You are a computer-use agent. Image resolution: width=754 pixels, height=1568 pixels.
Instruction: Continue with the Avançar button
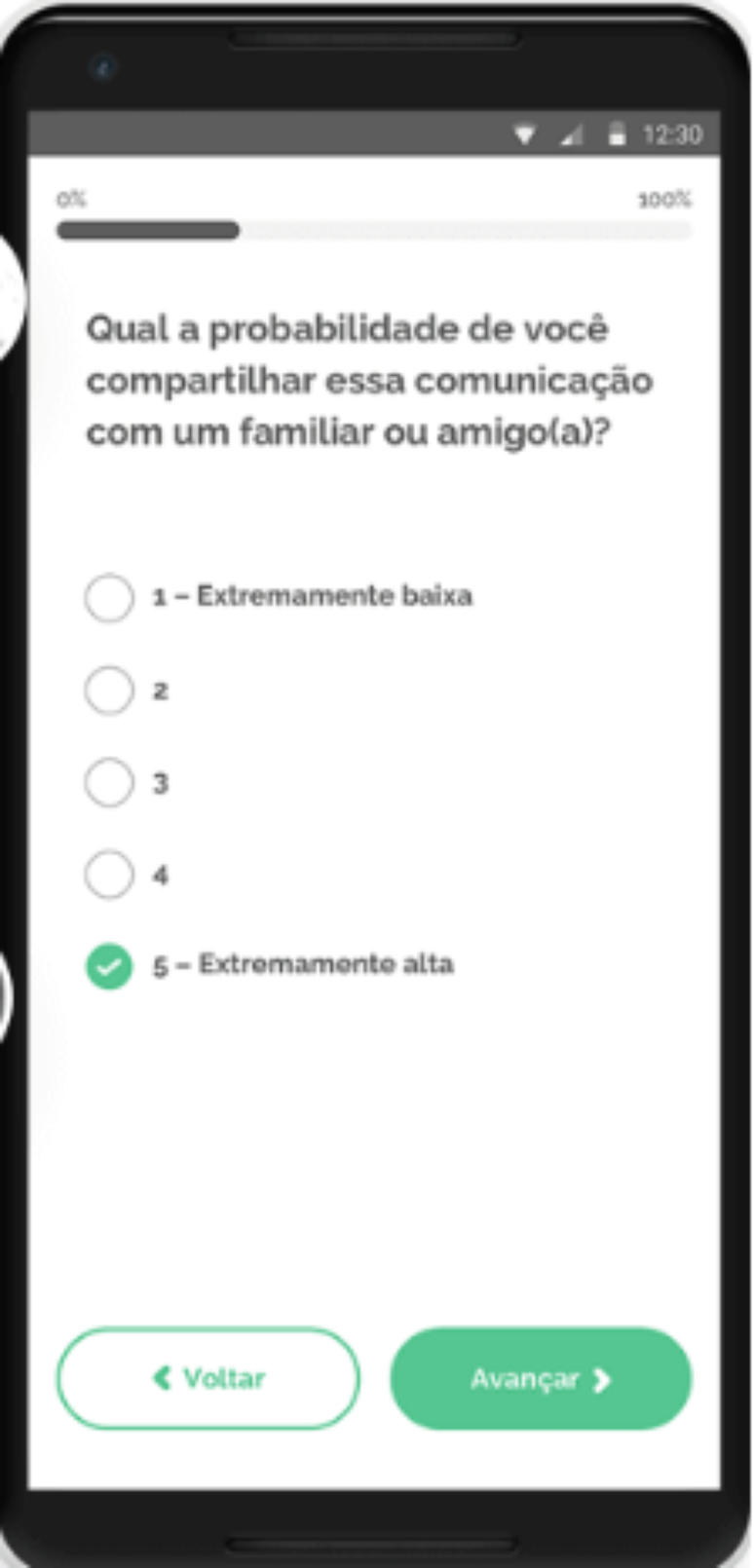[541, 1378]
